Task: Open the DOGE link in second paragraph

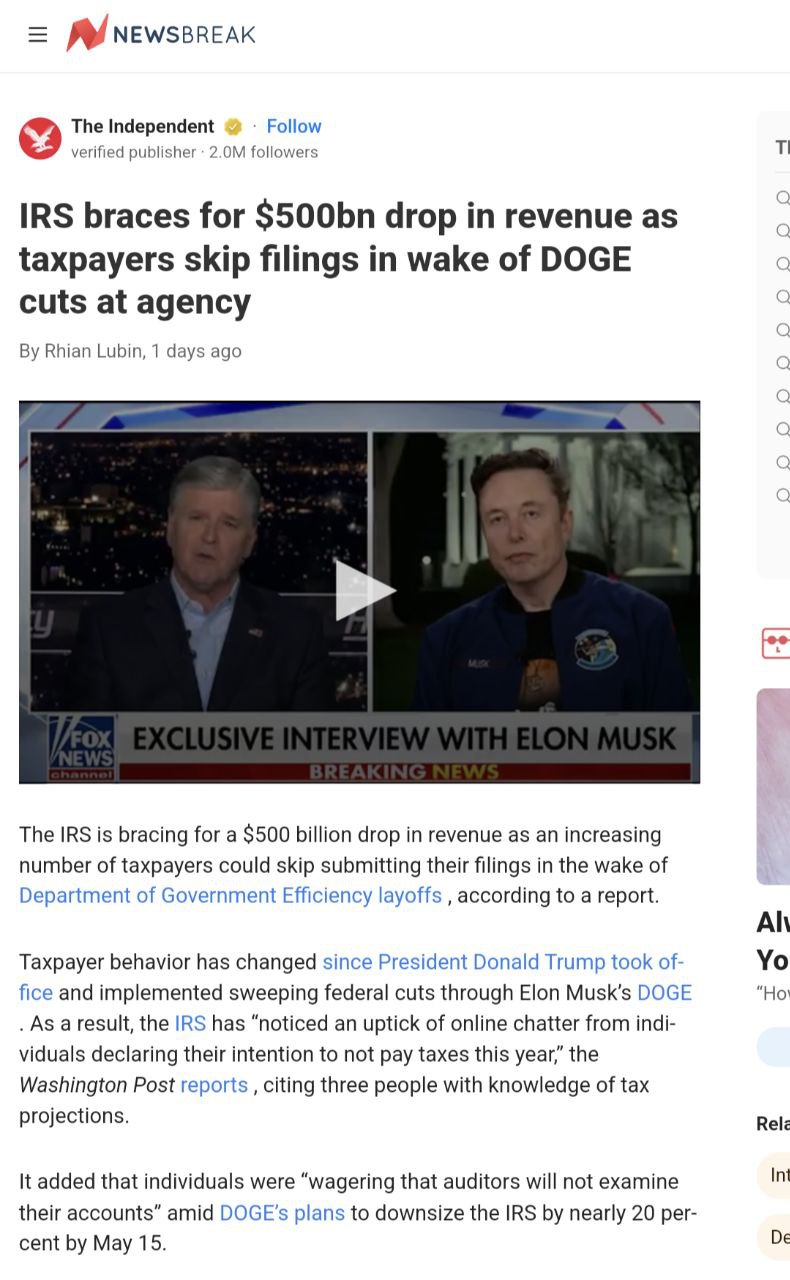Action: 664,993
